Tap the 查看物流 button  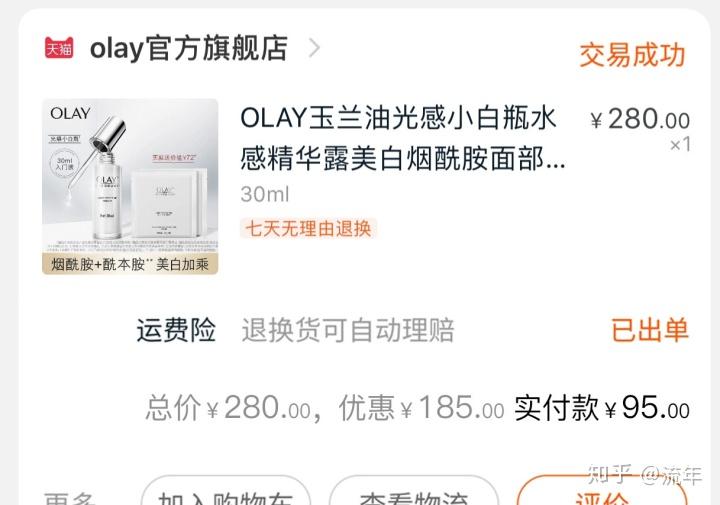(x=413, y=495)
